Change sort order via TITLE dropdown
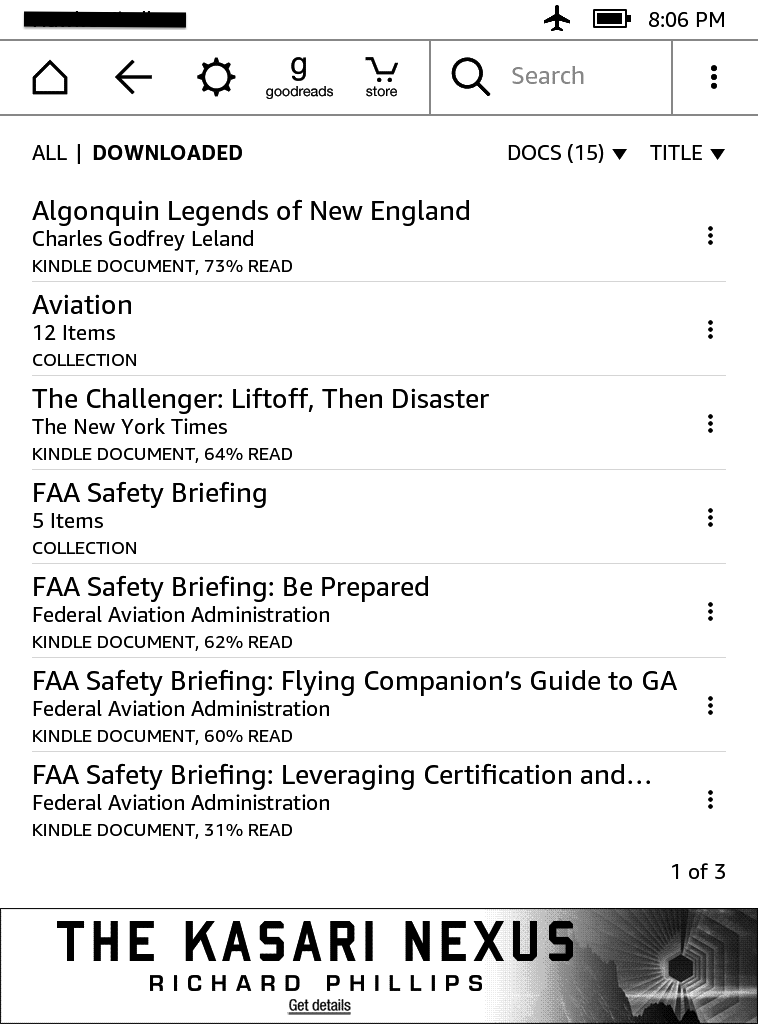The width and height of the screenshot is (758, 1024). click(687, 153)
